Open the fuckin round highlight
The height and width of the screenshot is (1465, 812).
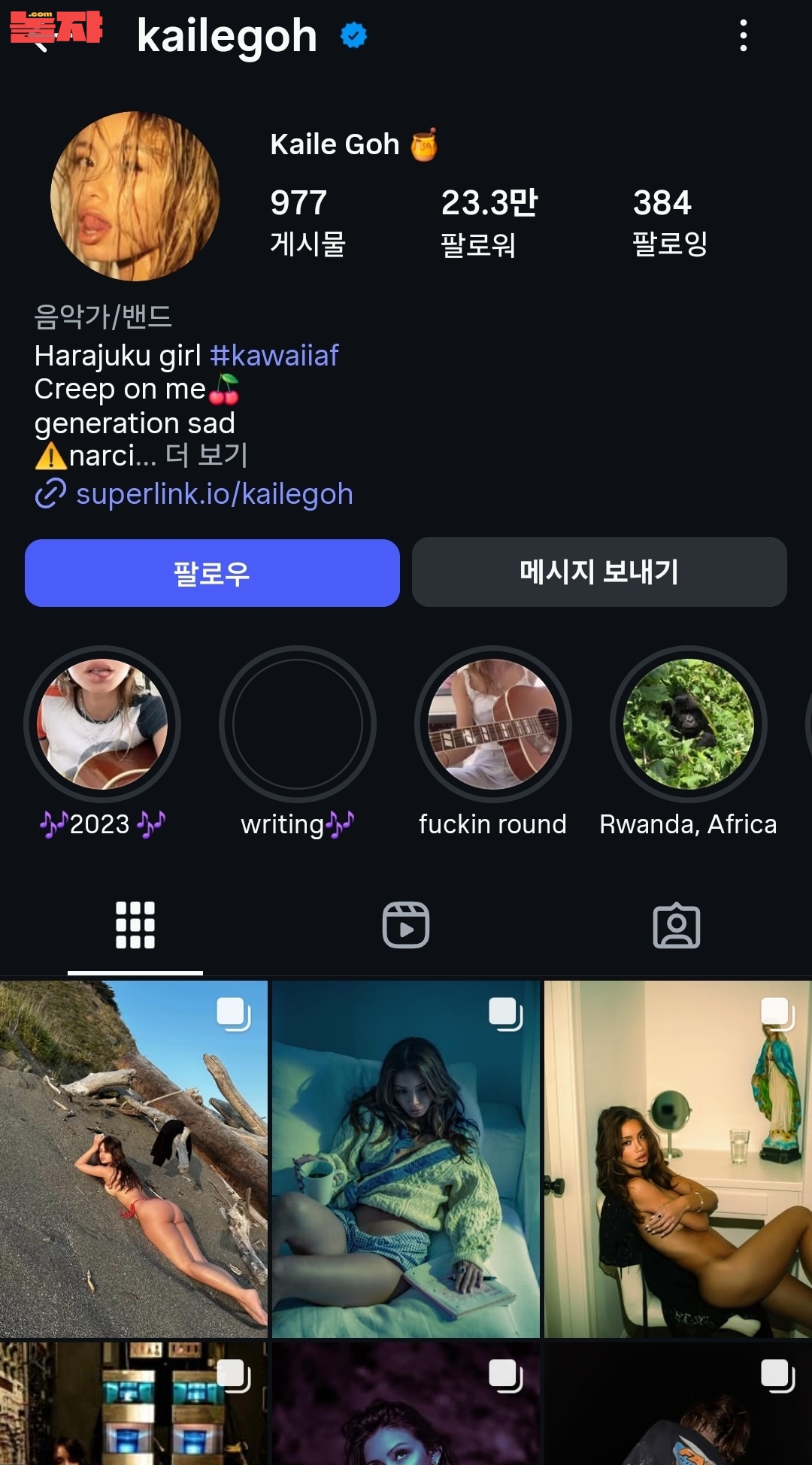493,724
